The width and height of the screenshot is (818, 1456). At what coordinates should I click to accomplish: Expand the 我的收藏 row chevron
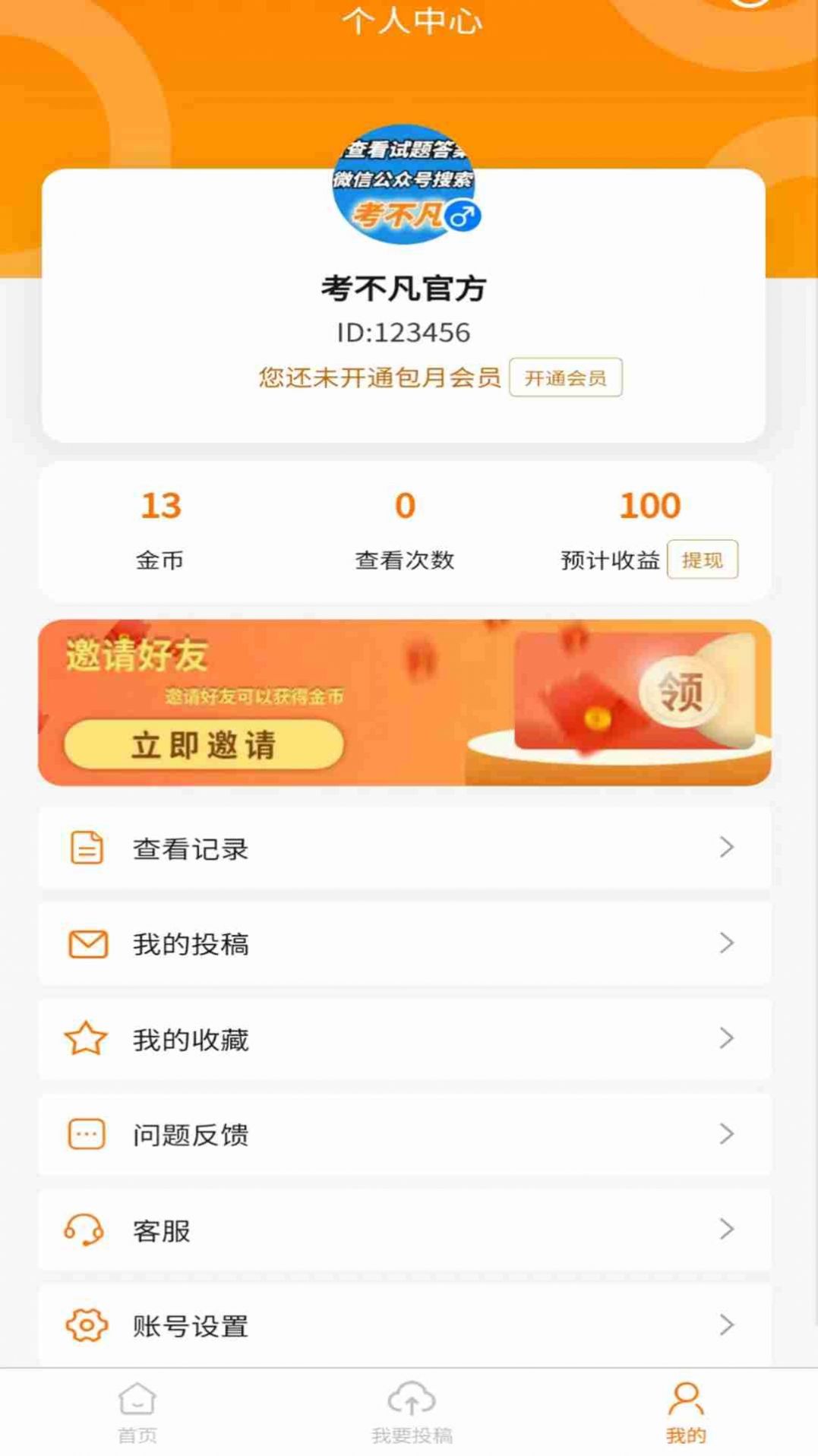[x=728, y=1040]
